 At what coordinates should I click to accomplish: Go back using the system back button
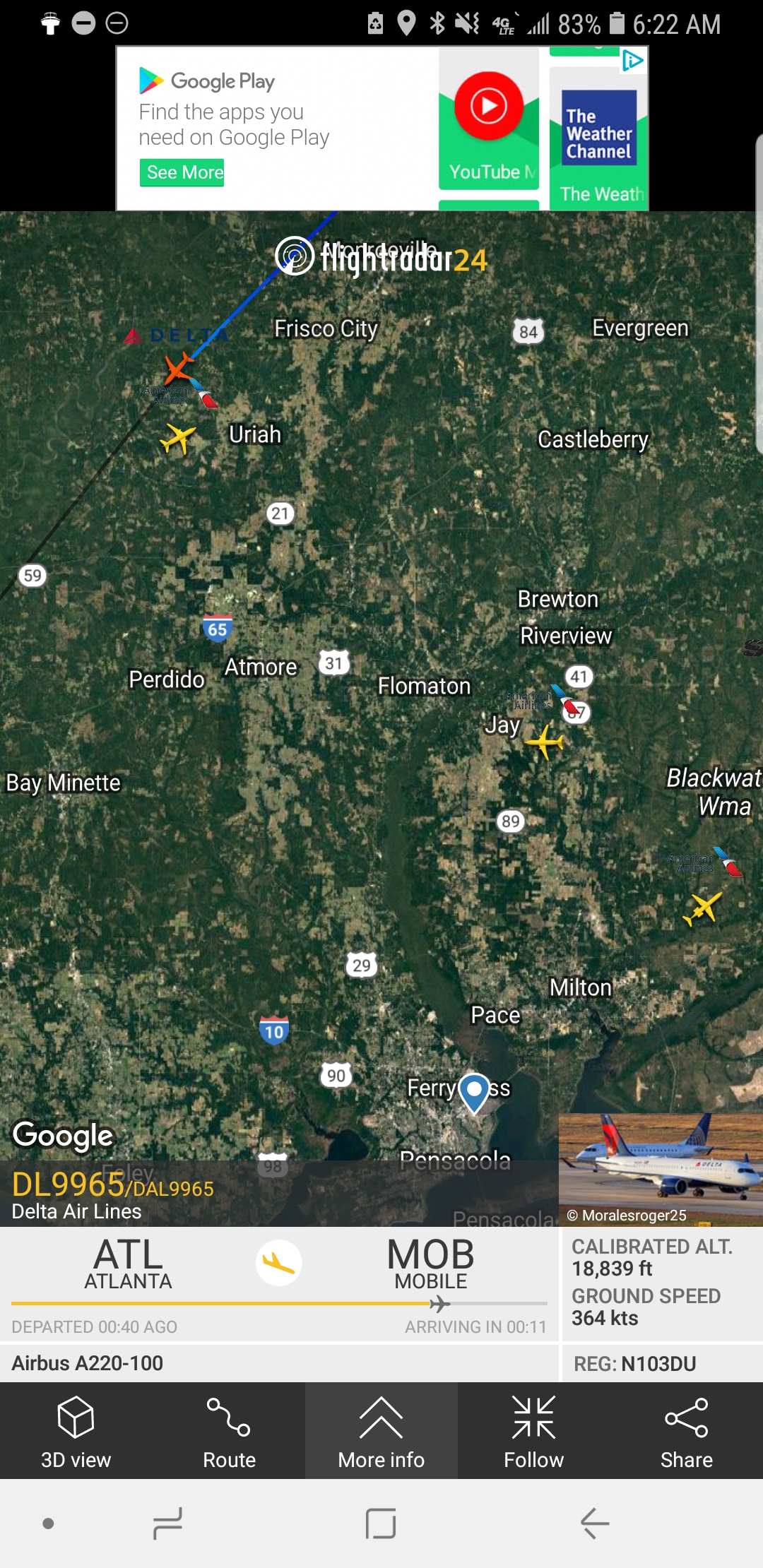tap(595, 1523)
